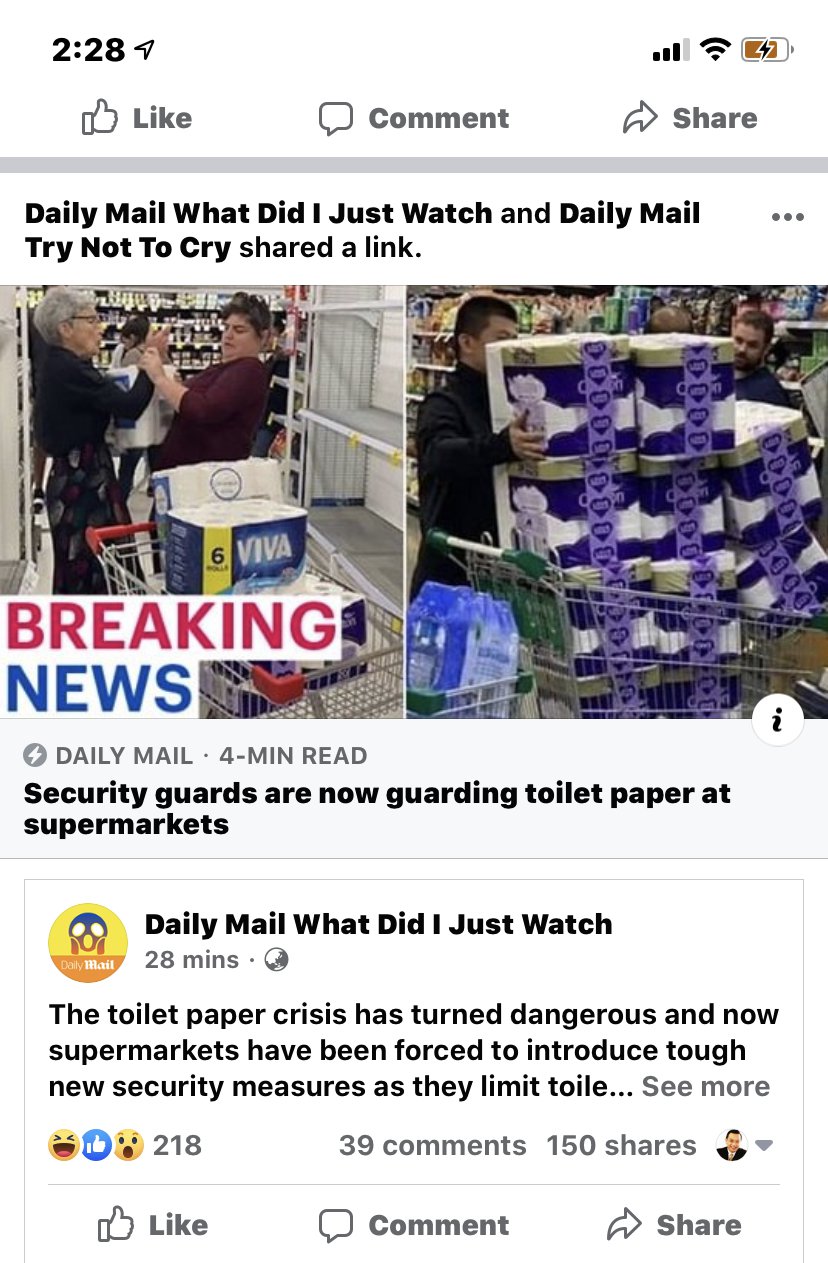Open the three-dot post options menu
Screen dimensions: 828x1263
coord(787,217)
